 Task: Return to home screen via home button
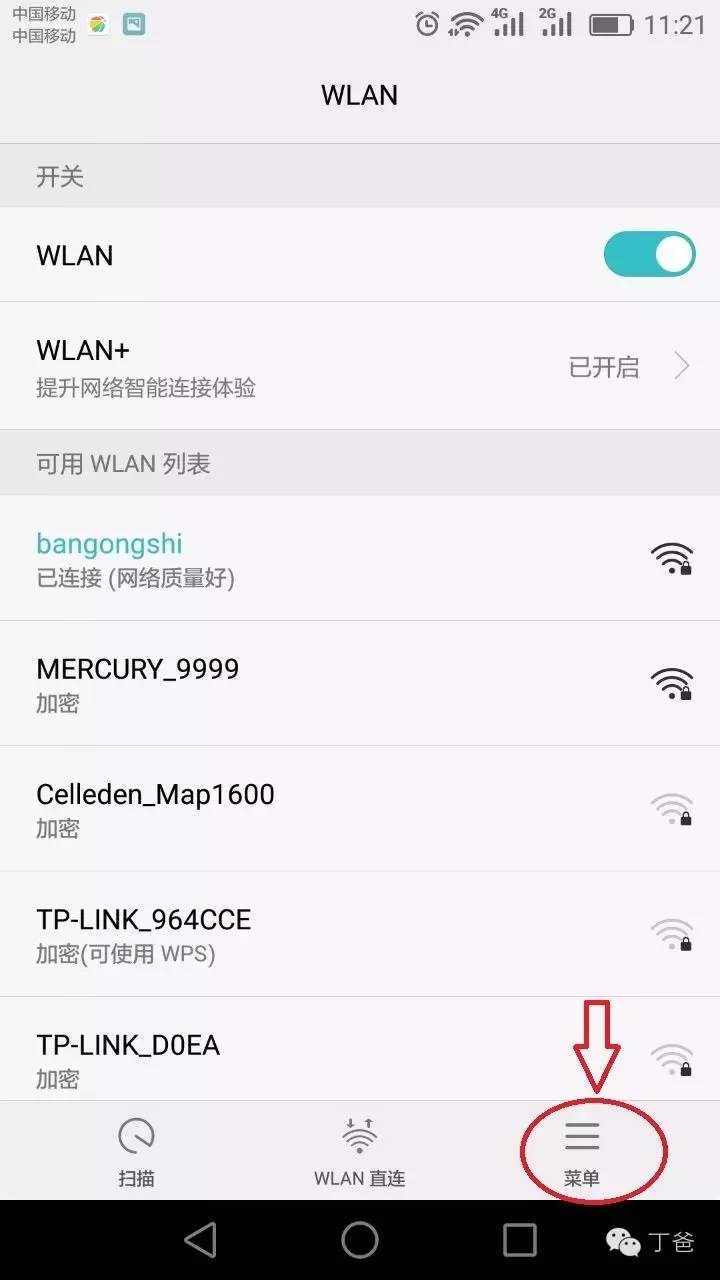tap(360, 1240)
